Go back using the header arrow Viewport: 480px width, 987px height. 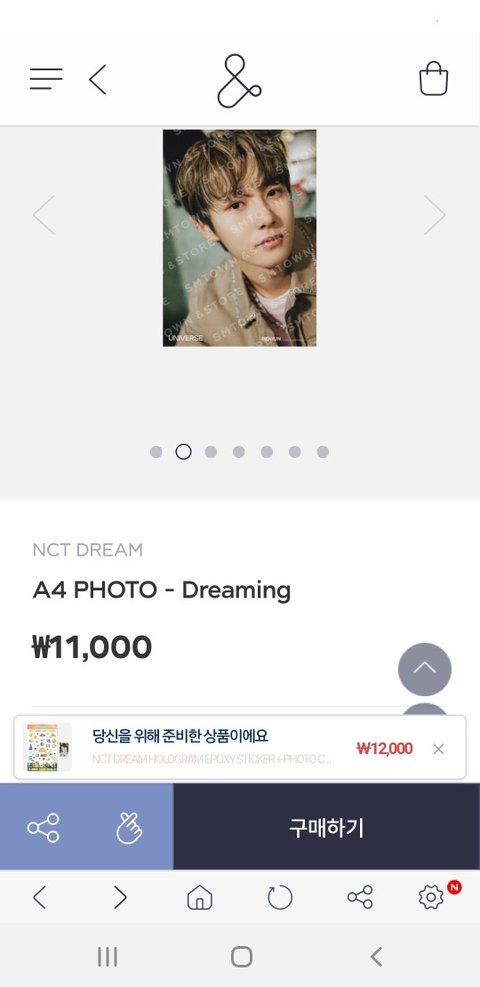point(98,79)
